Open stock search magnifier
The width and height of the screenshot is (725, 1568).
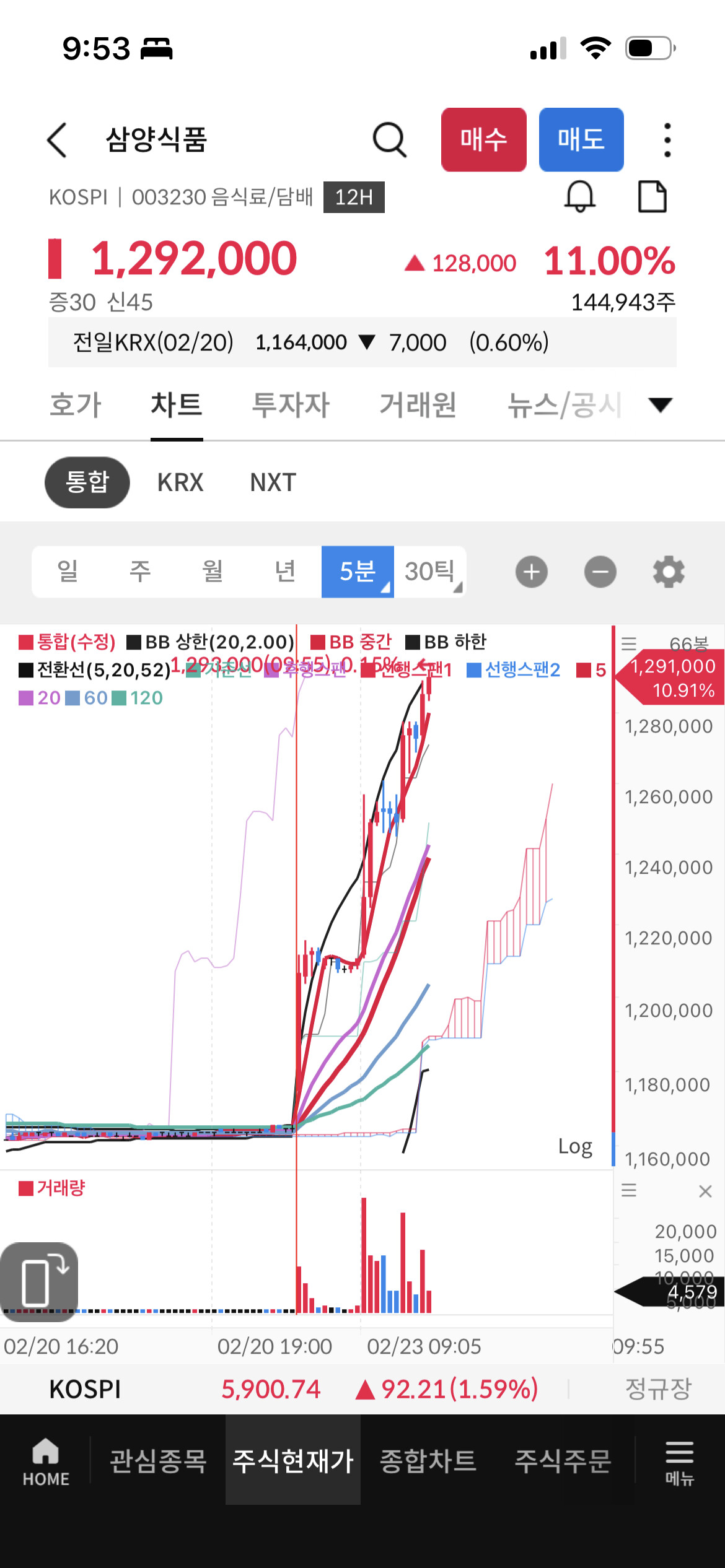[x=389, y=140]
